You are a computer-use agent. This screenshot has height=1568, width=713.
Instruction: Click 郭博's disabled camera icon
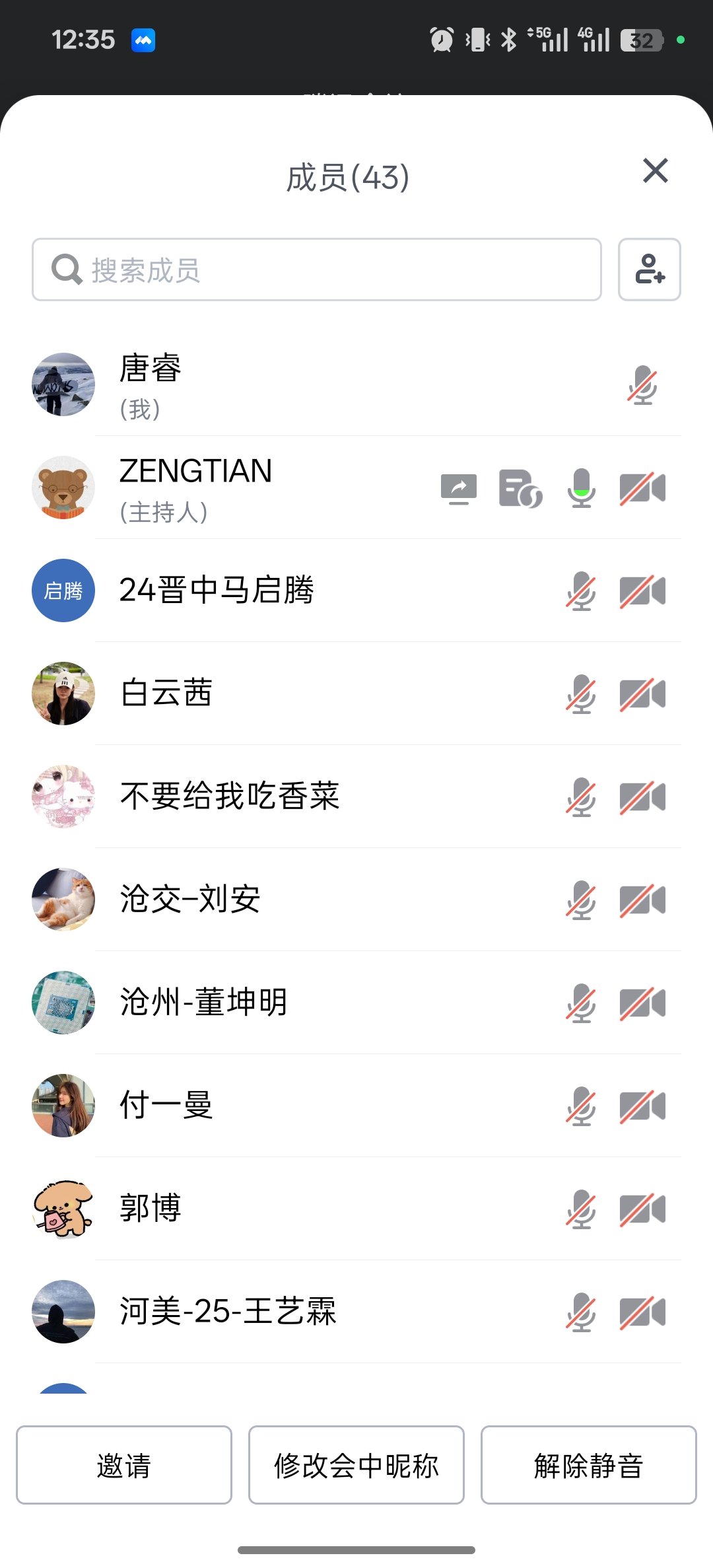[x=643, y=1209]
